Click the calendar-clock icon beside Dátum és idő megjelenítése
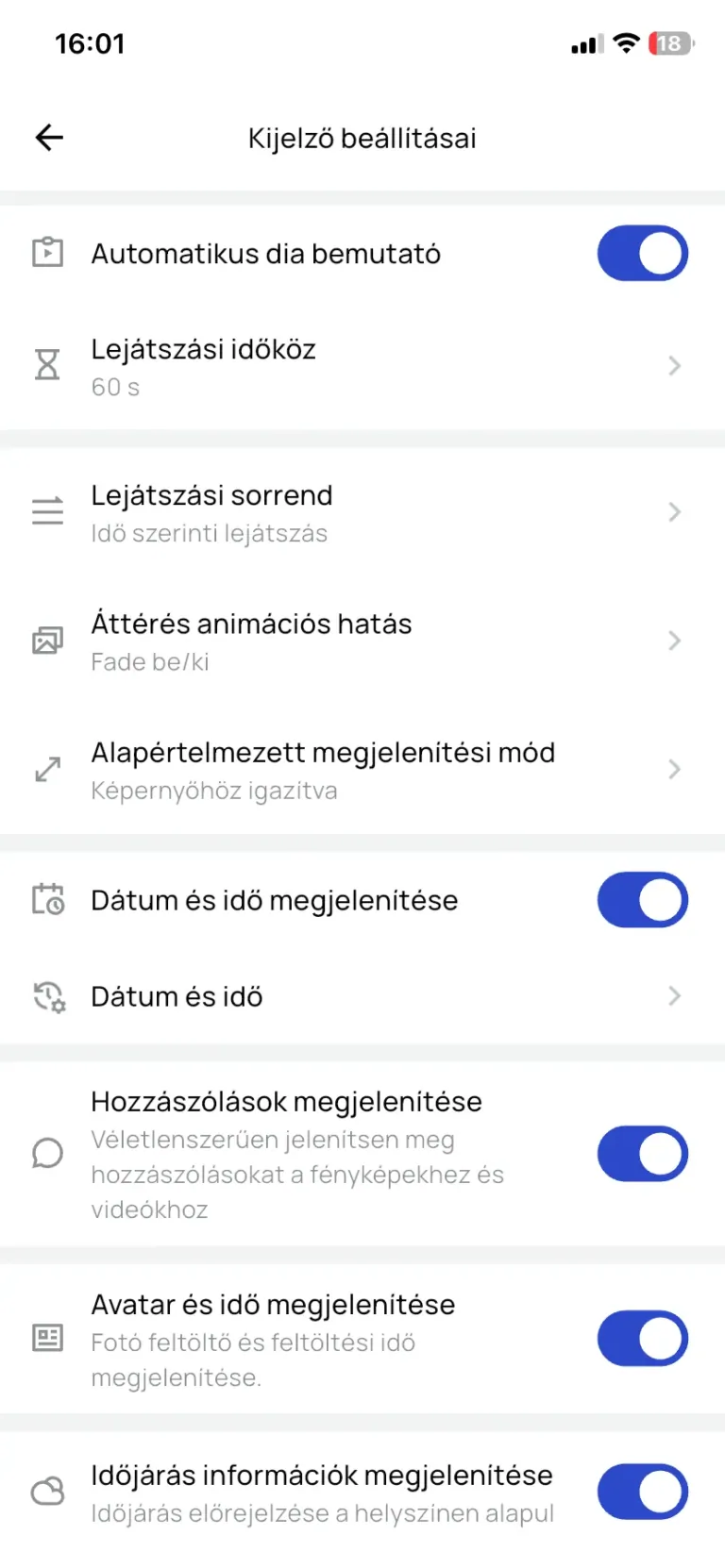This screenshot has height=1568, width=725. tap(47, 900)
